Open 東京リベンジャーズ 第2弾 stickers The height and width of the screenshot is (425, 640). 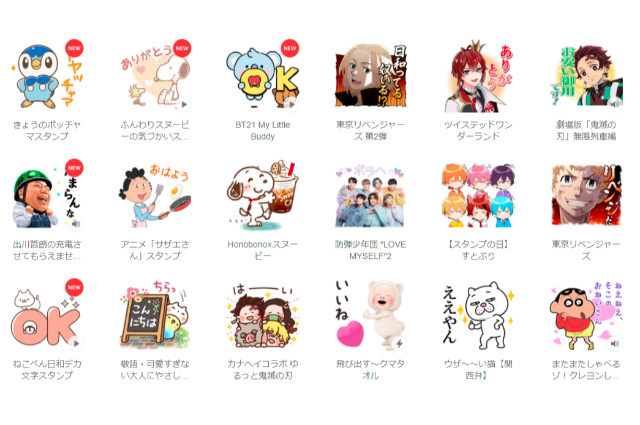(369, 78)
